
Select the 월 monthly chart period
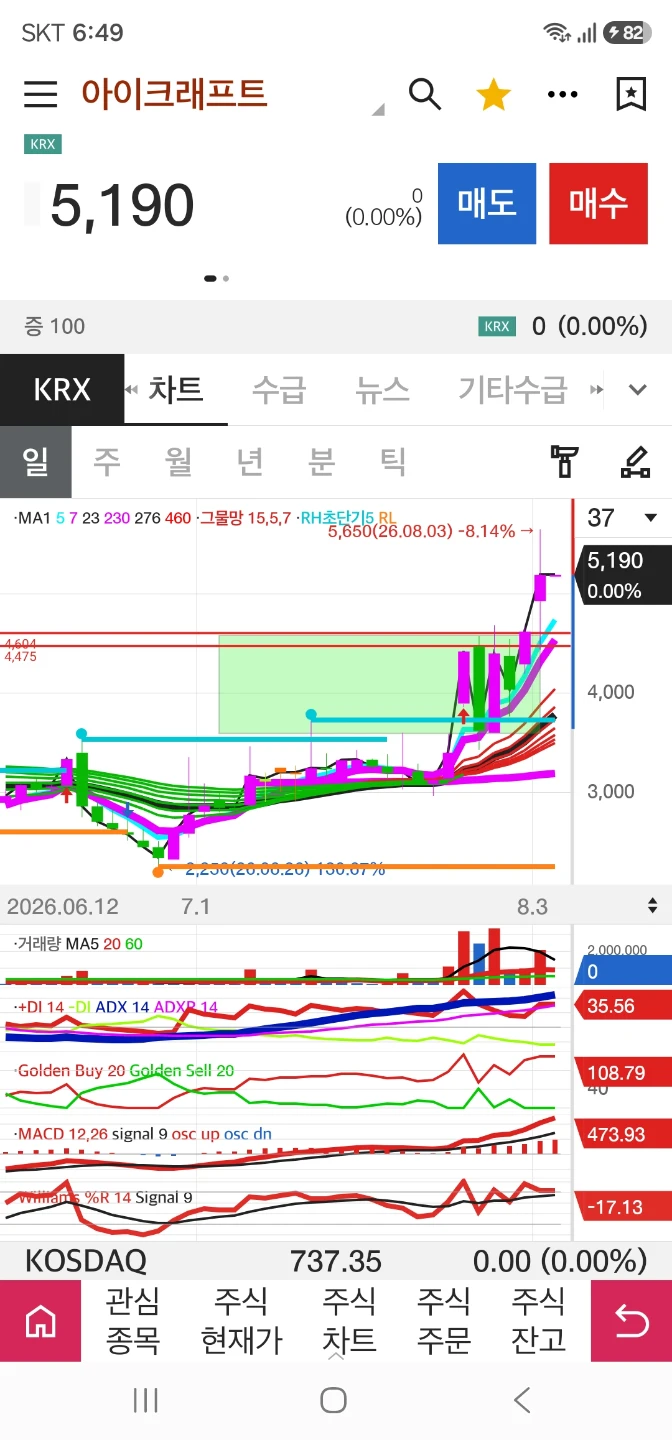(179, 461)
